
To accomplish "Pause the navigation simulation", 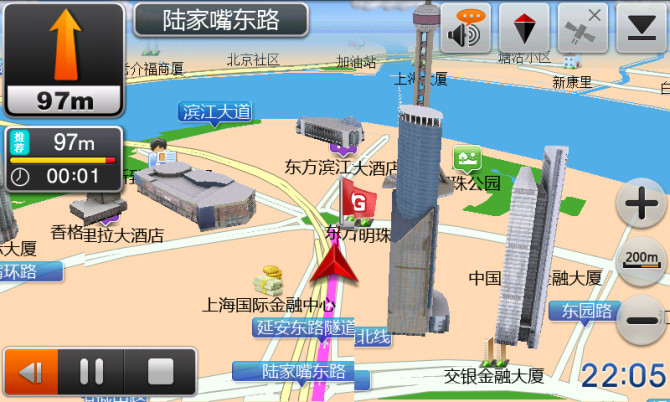I will [91, 372].
